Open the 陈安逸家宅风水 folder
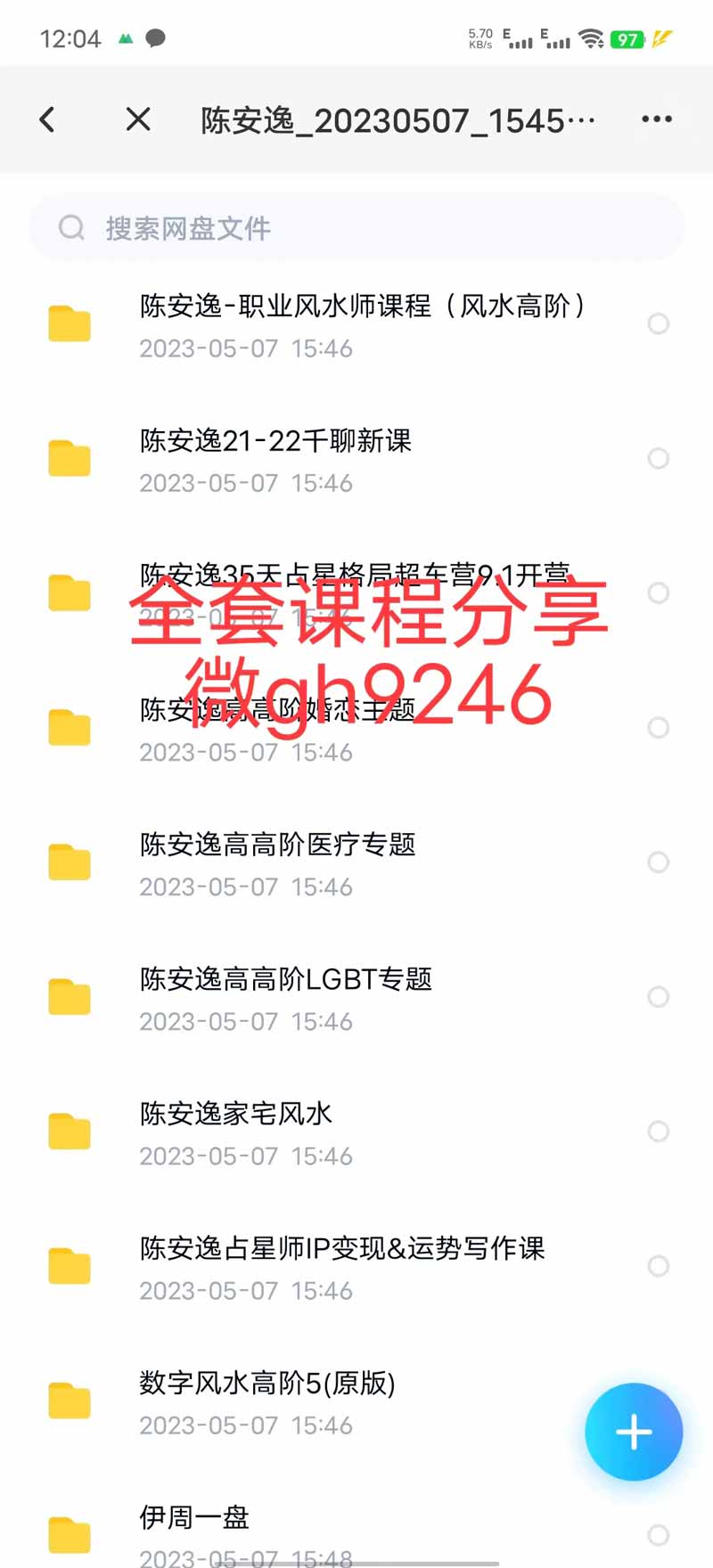This screenshot has width=713, height=1568. click(x=356, y=1132)
